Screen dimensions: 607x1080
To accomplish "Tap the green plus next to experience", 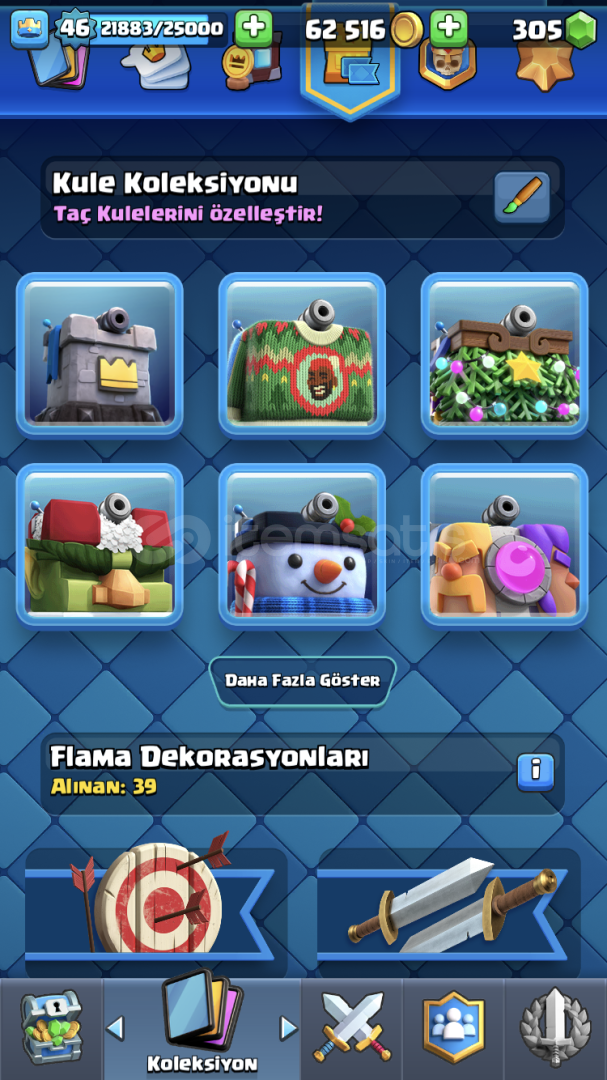I will tap(254, 28).
